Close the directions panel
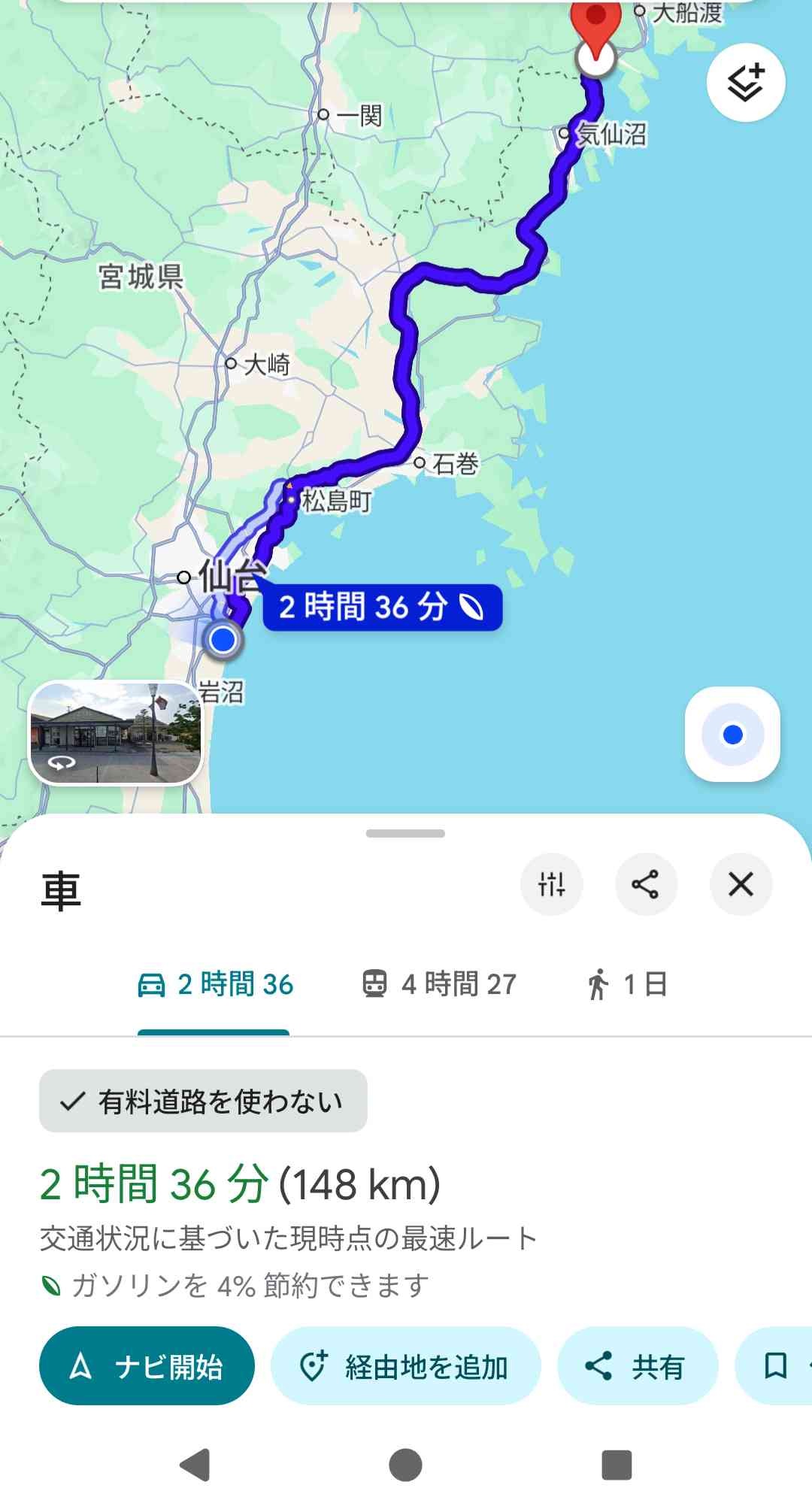This screenshot has width=812, height=1494. [x=741, y=884]
